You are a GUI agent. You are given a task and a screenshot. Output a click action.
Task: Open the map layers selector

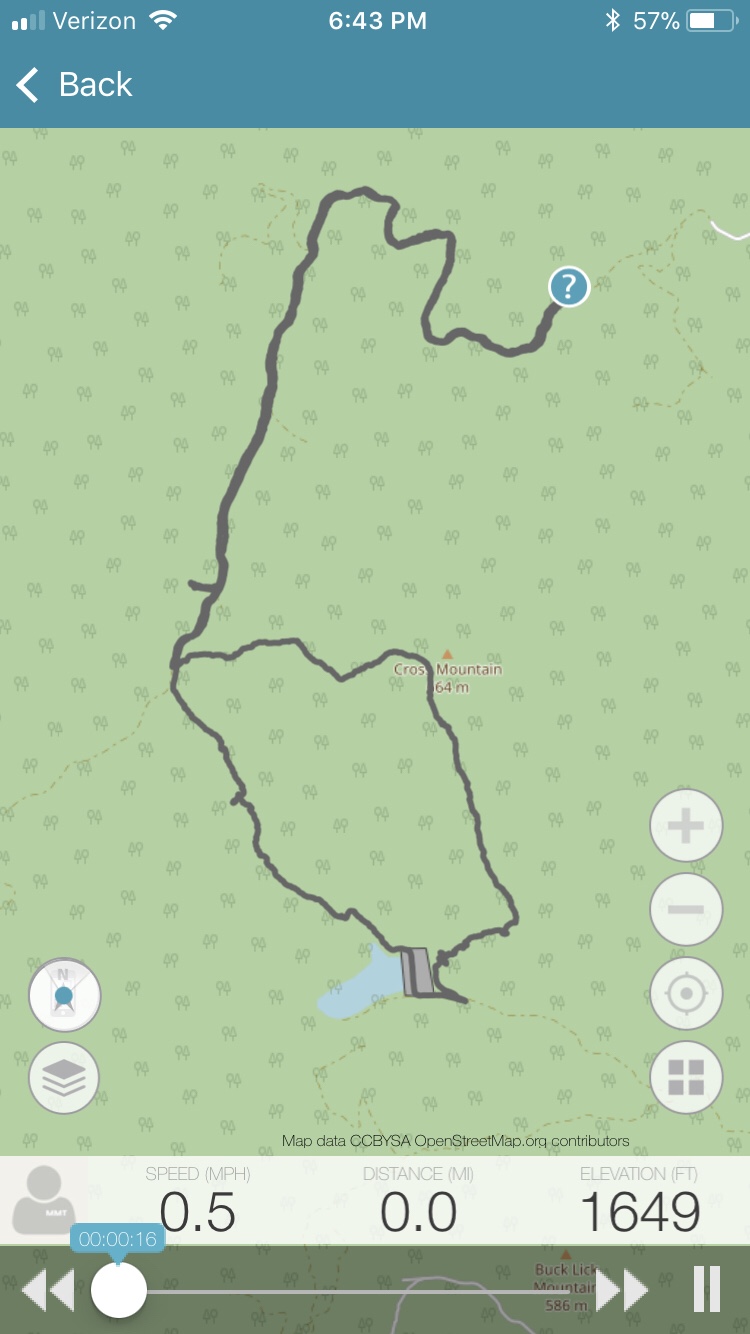pos(64,1078)
